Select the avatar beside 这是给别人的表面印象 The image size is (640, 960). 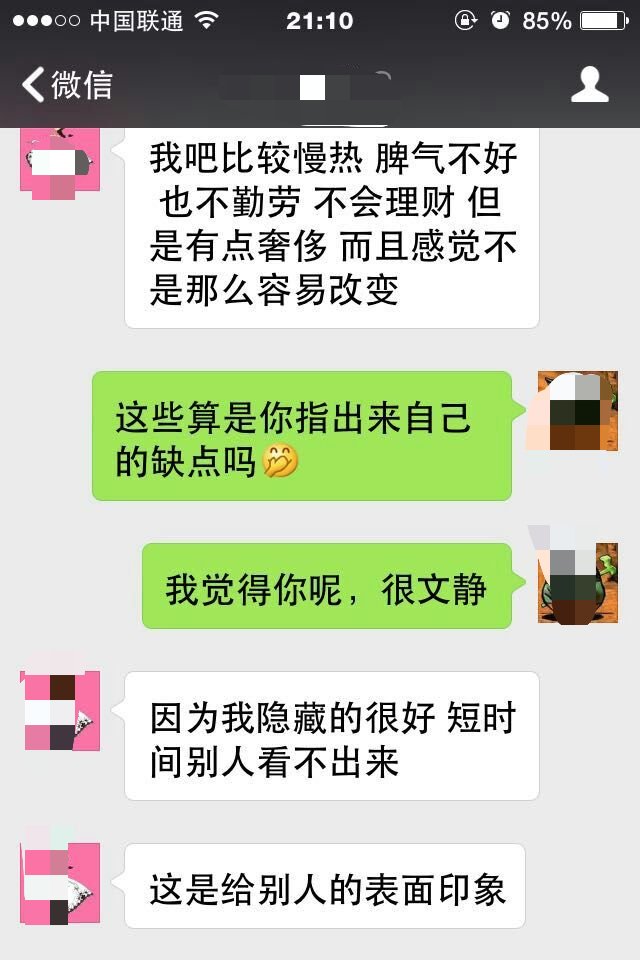tap(60, 882)
